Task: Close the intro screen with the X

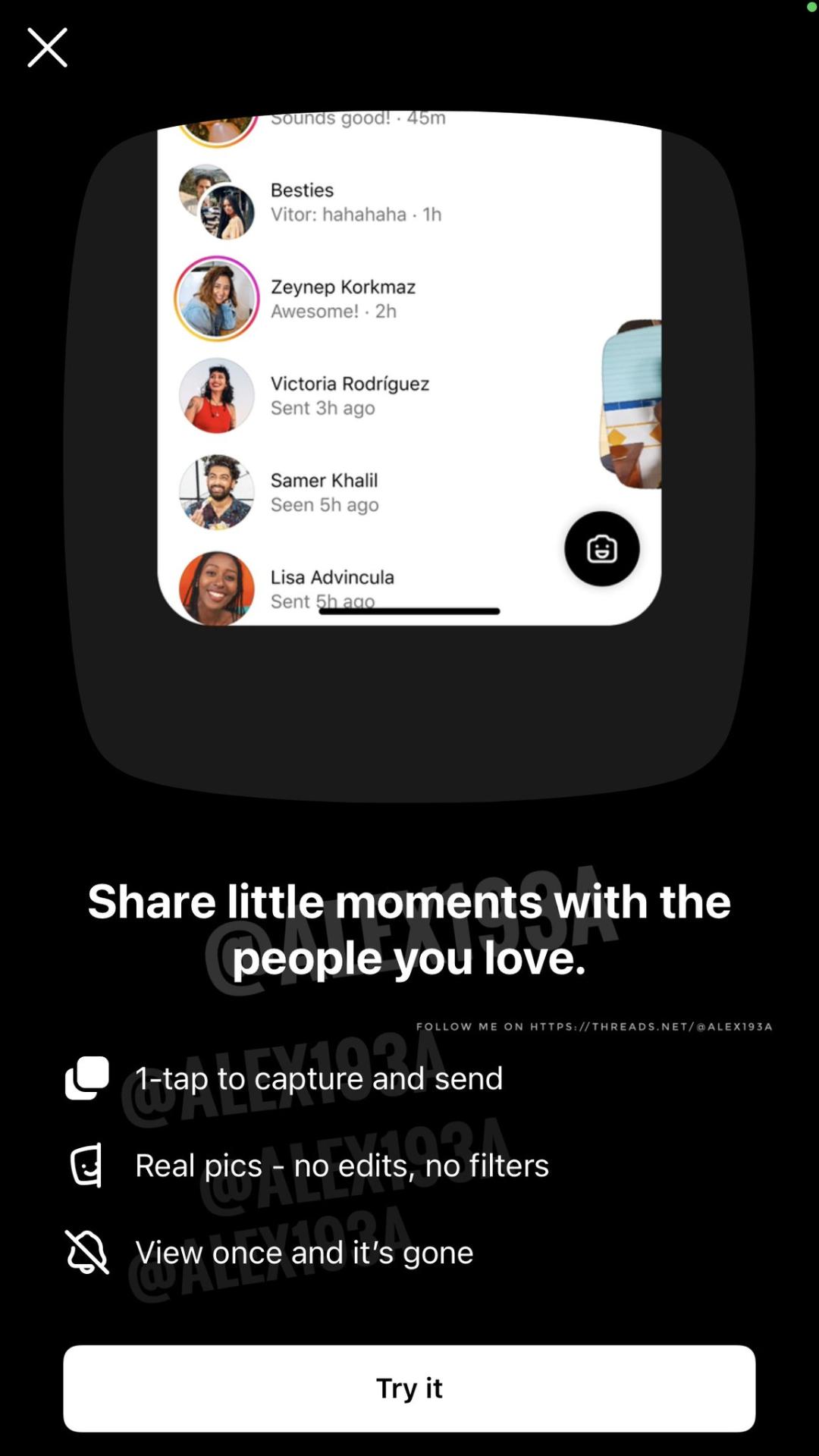Action: pyautogui.click(x=47, y=48)
